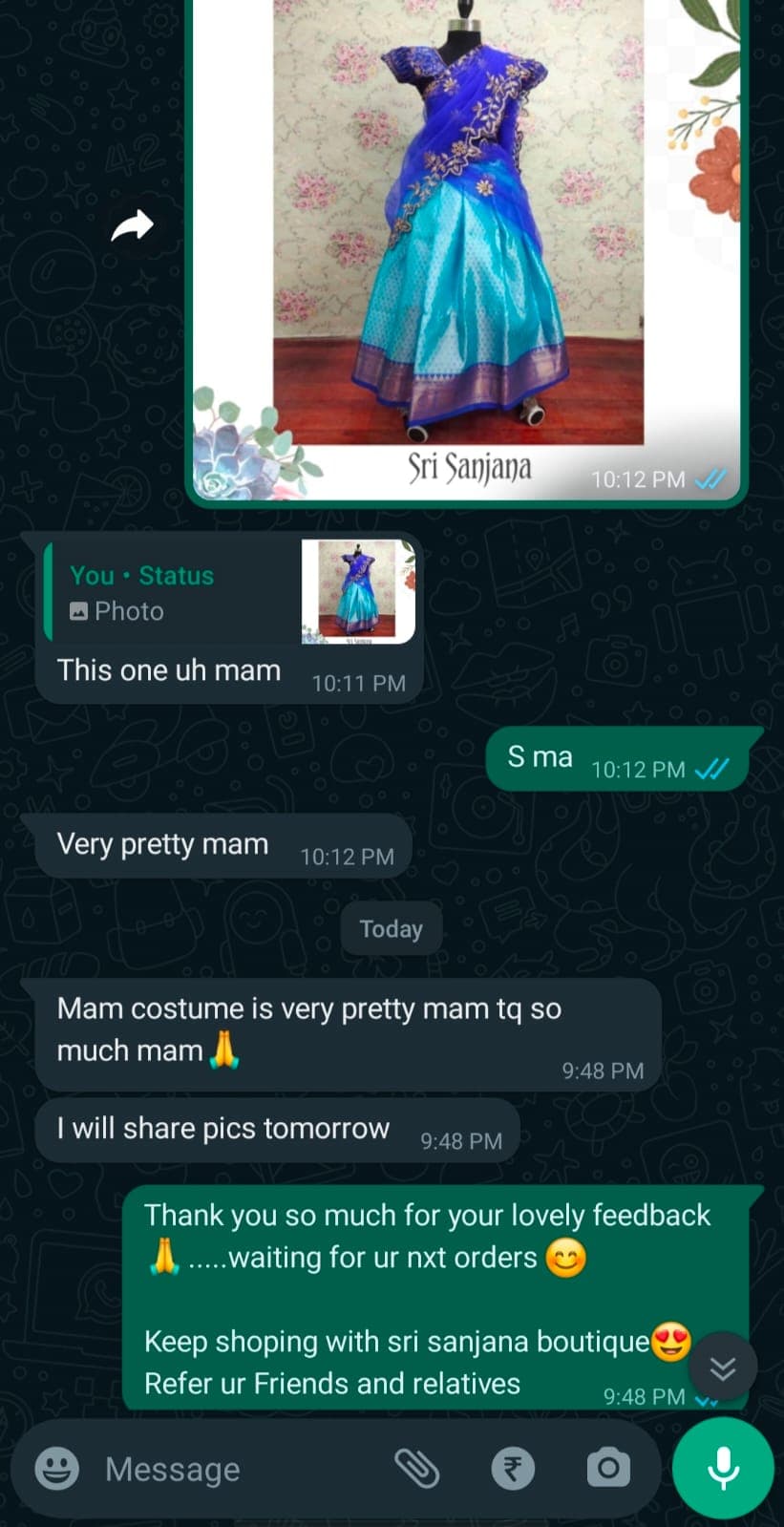Open the Sri Sanjana dress photo
The width and height of the screenshot is (784, 1527).
tap(467, 248)
